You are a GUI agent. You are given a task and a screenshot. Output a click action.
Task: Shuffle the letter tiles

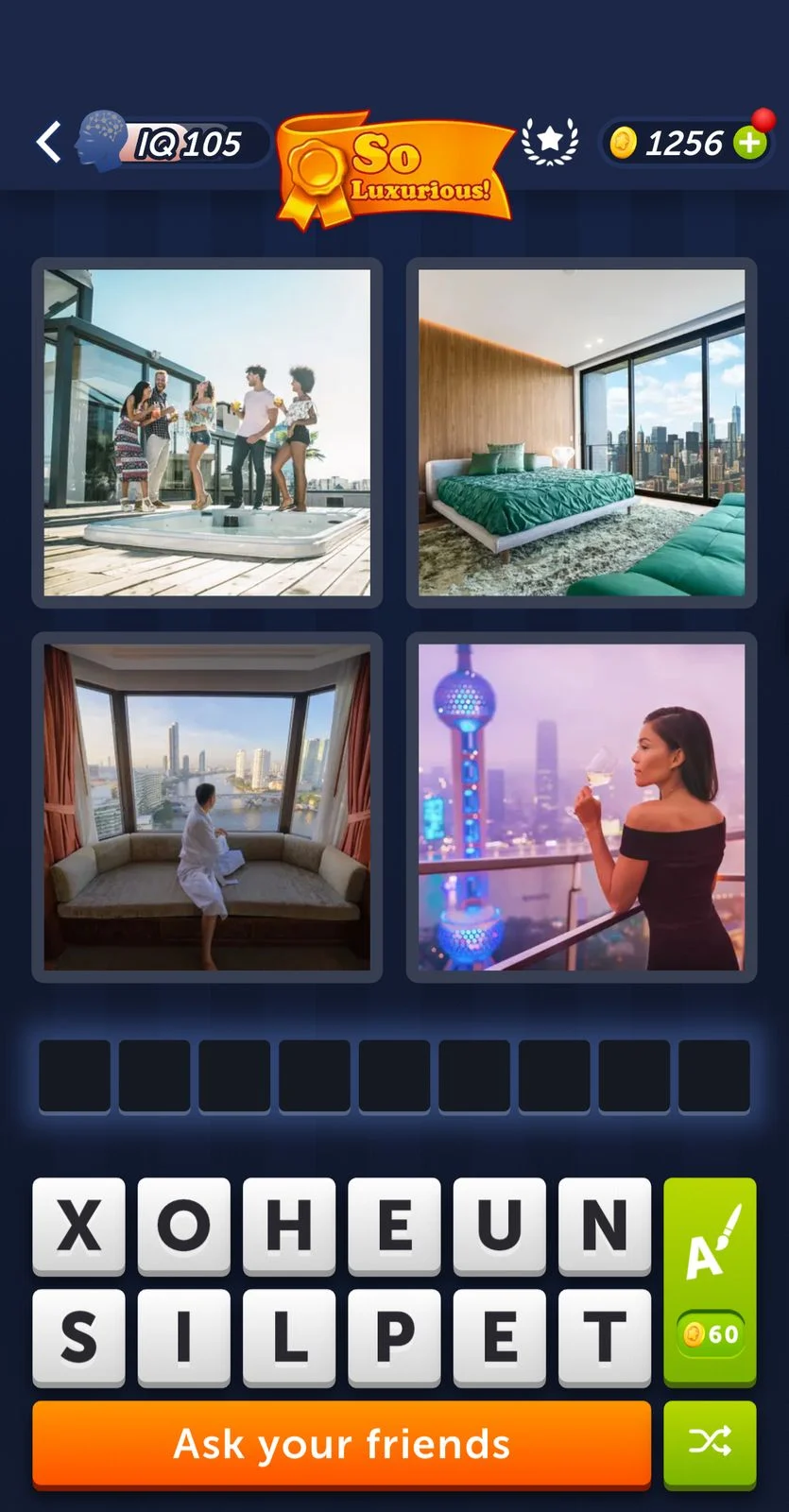point(710,1443)
